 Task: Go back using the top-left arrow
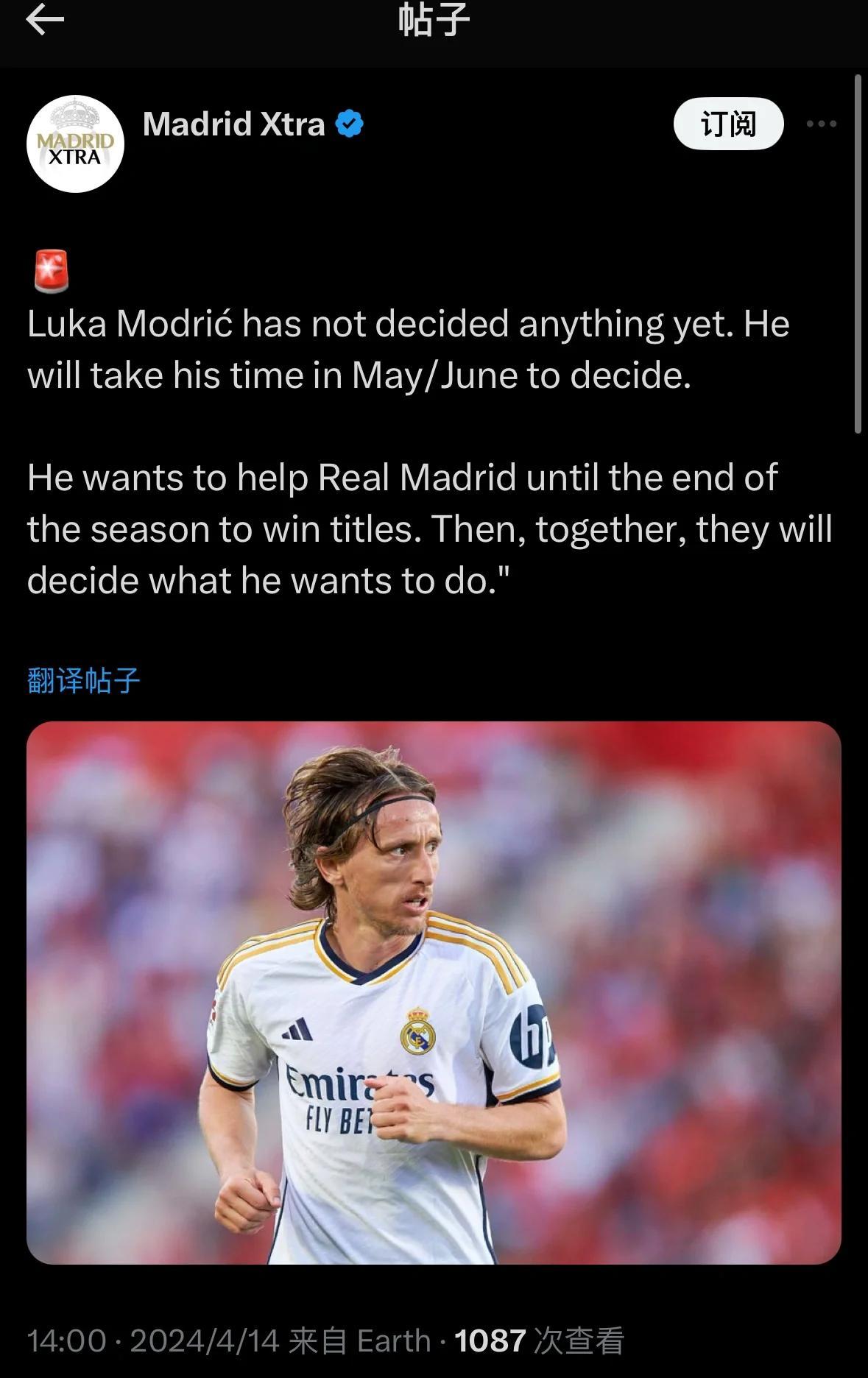(x=44, y=21)
